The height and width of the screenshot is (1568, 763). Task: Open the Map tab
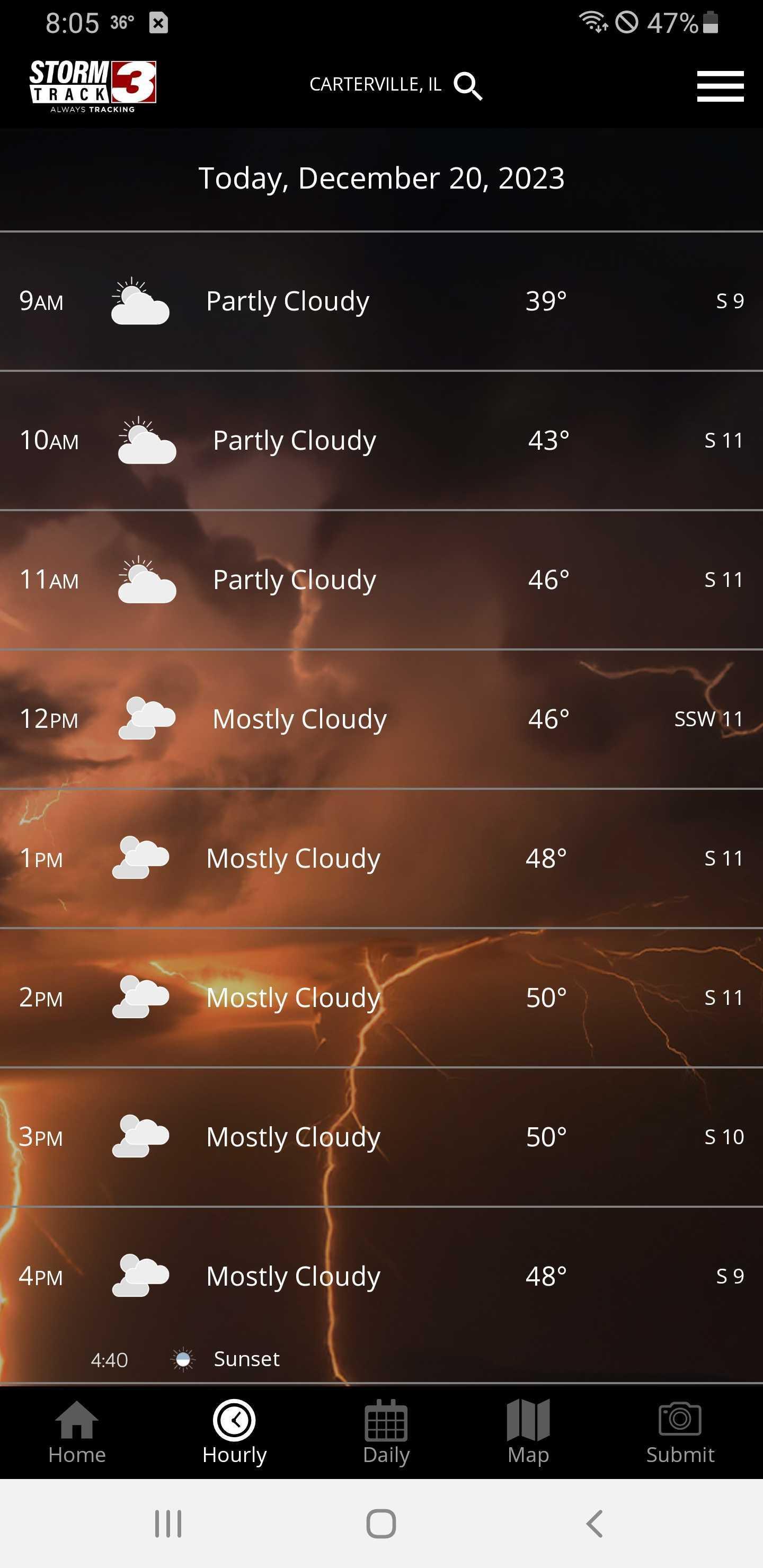pos(528,1432)
